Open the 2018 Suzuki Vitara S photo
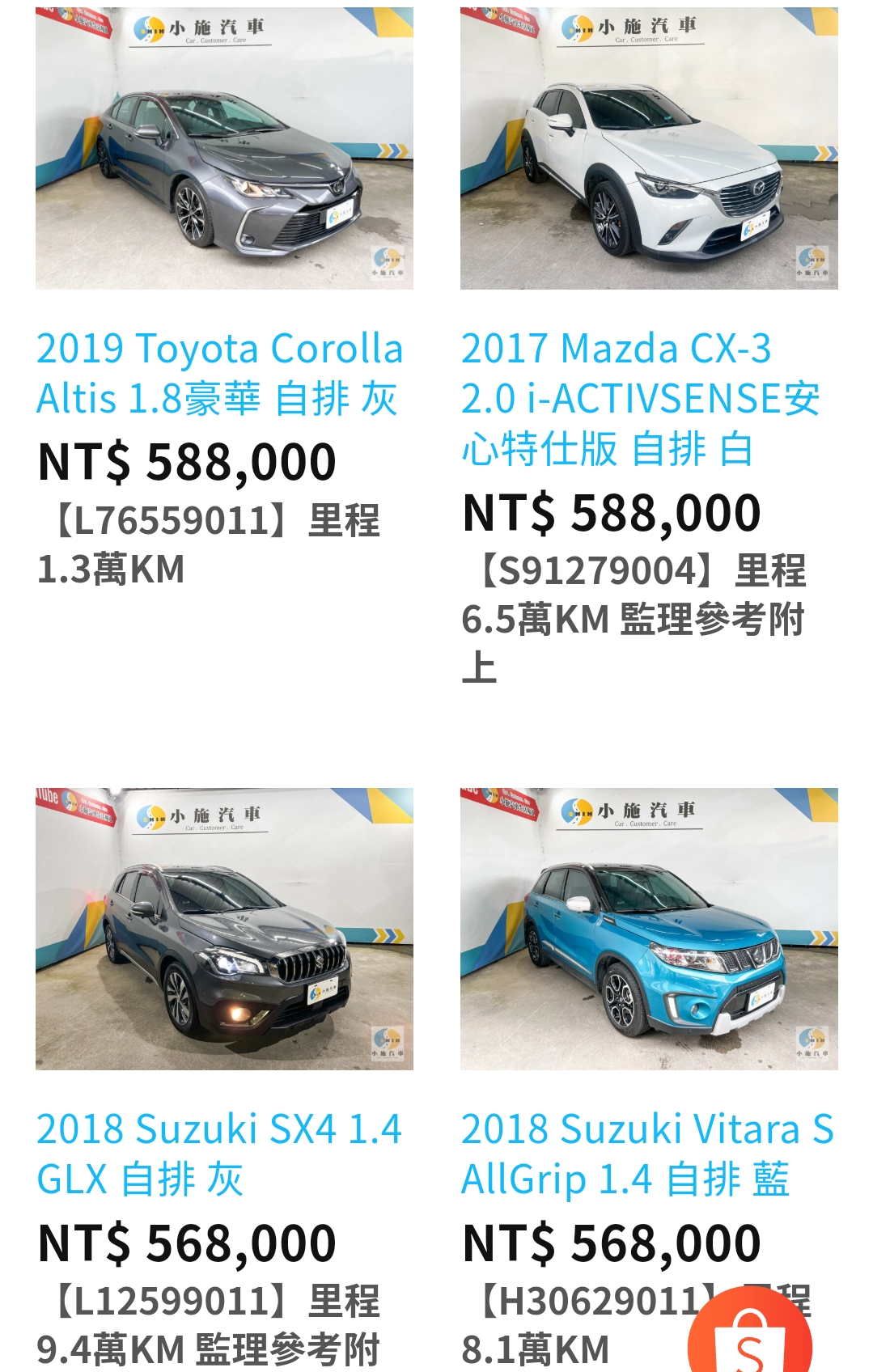Screen dimensions: 873x1372 [649, 929]
